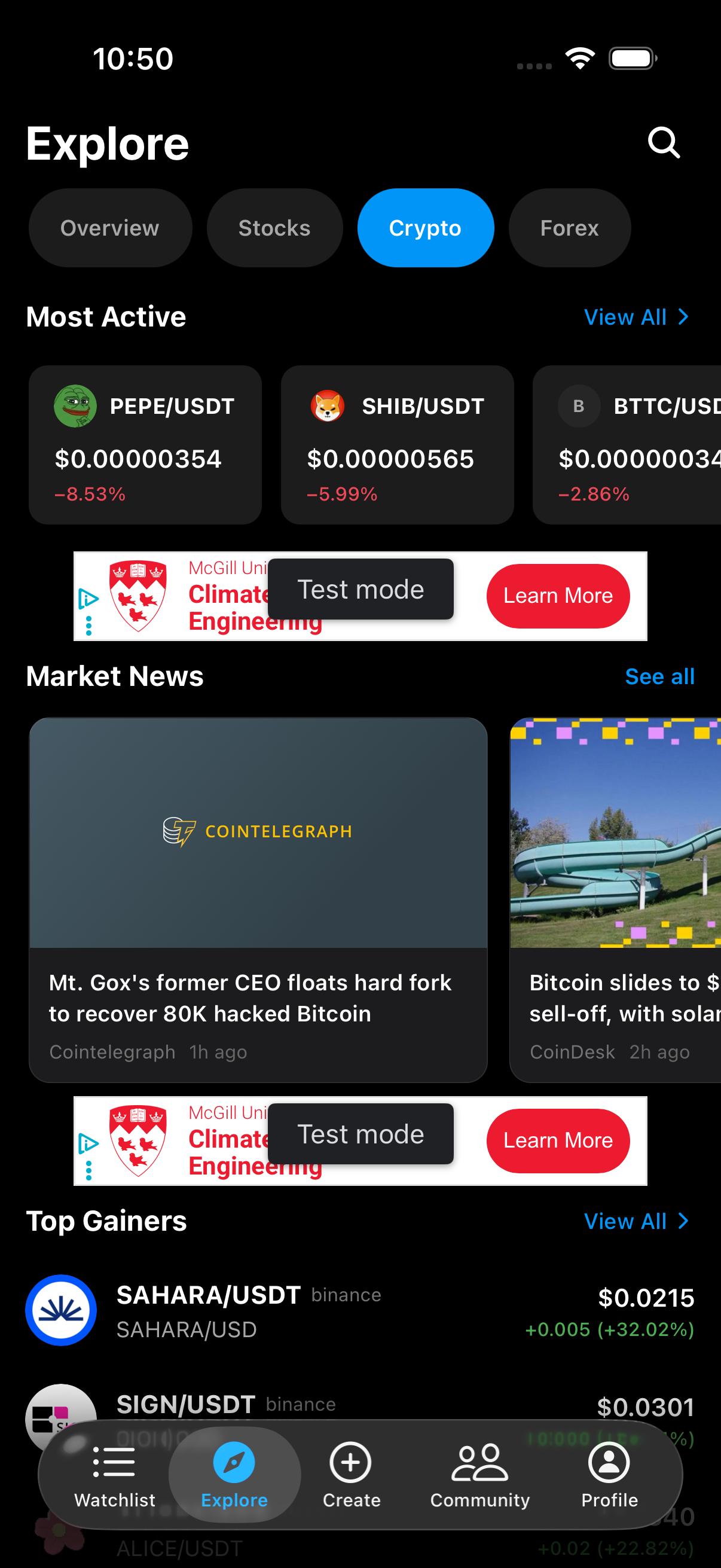
Task: Tap Learn More on the ad above Top Gainers
Action: click(558, 1140)
